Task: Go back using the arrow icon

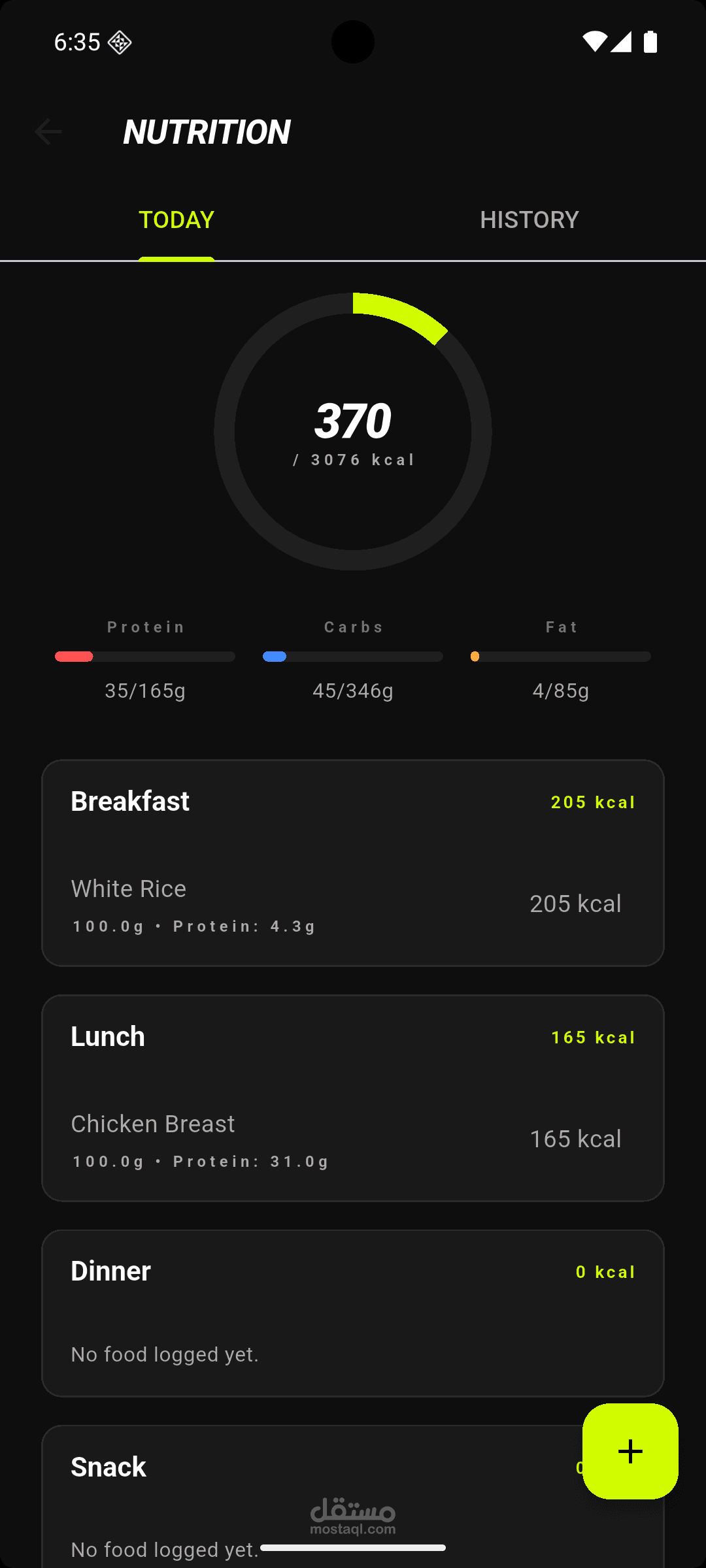Action: tap(48, 132)
